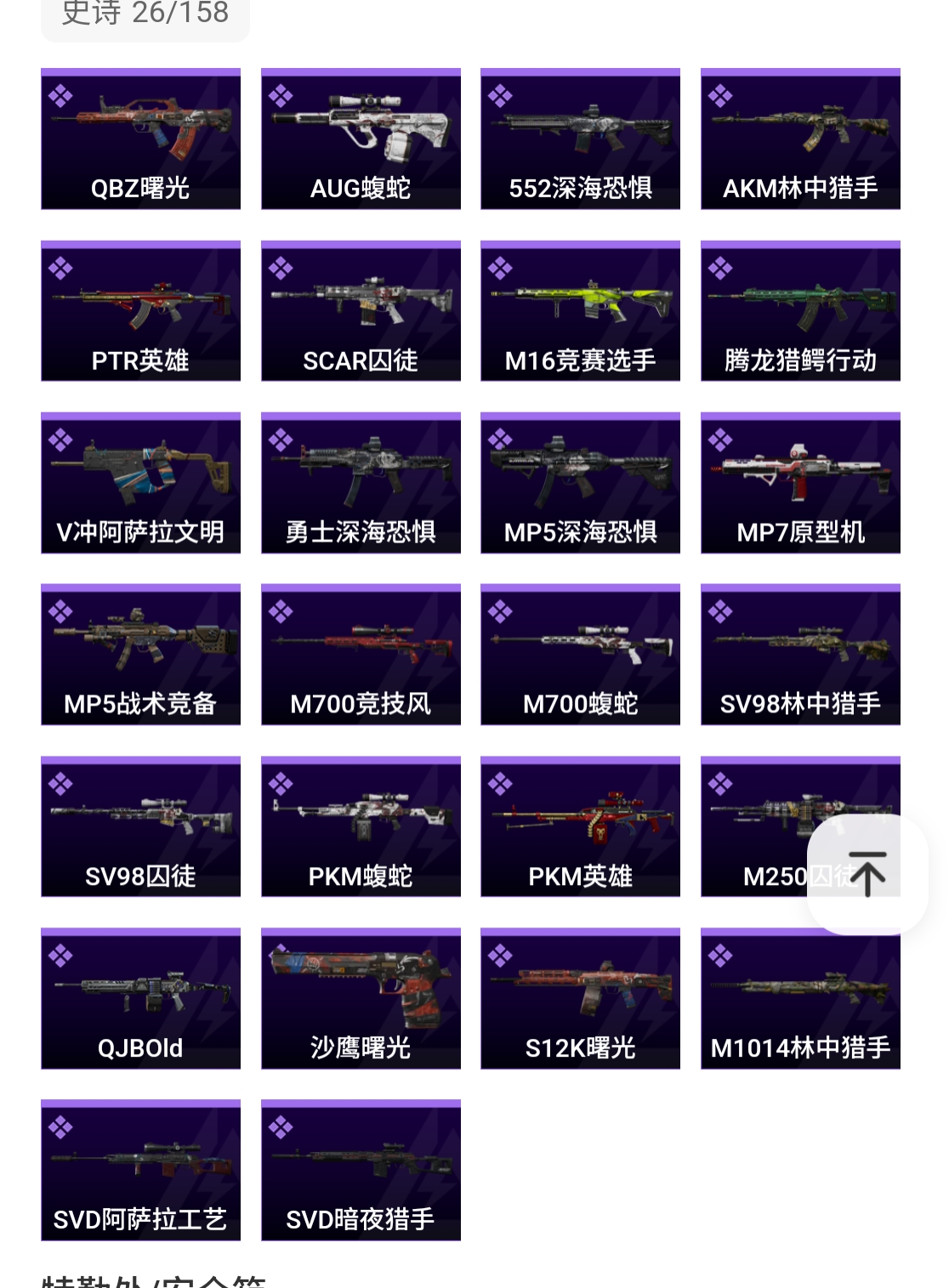Image resolution: width=949 pixels, height=1288 pixels.
Task: Open the AUG蝮蛇 skin tile
Action: pos(361,139)
